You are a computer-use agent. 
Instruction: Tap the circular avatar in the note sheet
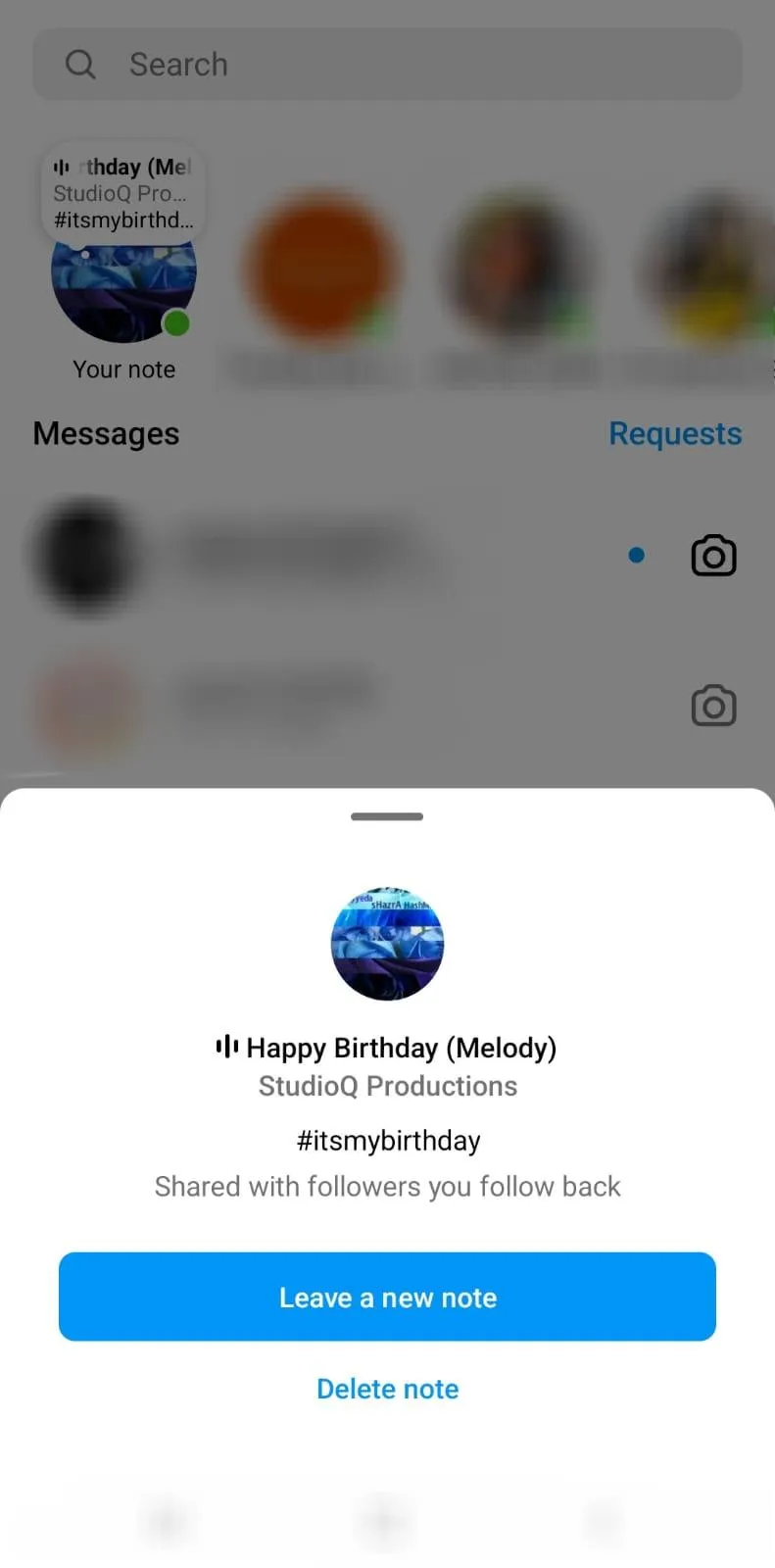coord(387,944)
